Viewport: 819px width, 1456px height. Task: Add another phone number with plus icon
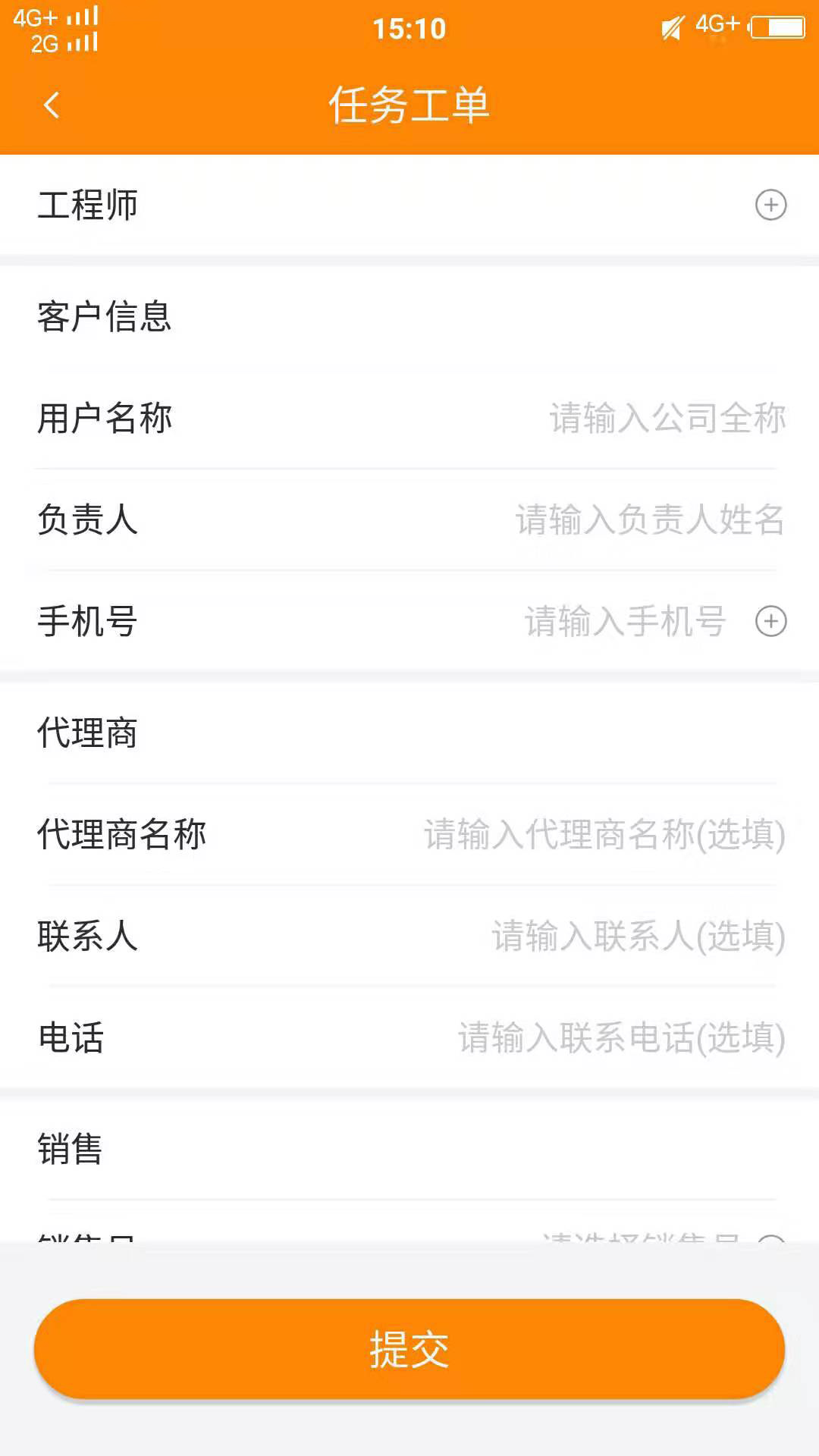click(770, 621)
